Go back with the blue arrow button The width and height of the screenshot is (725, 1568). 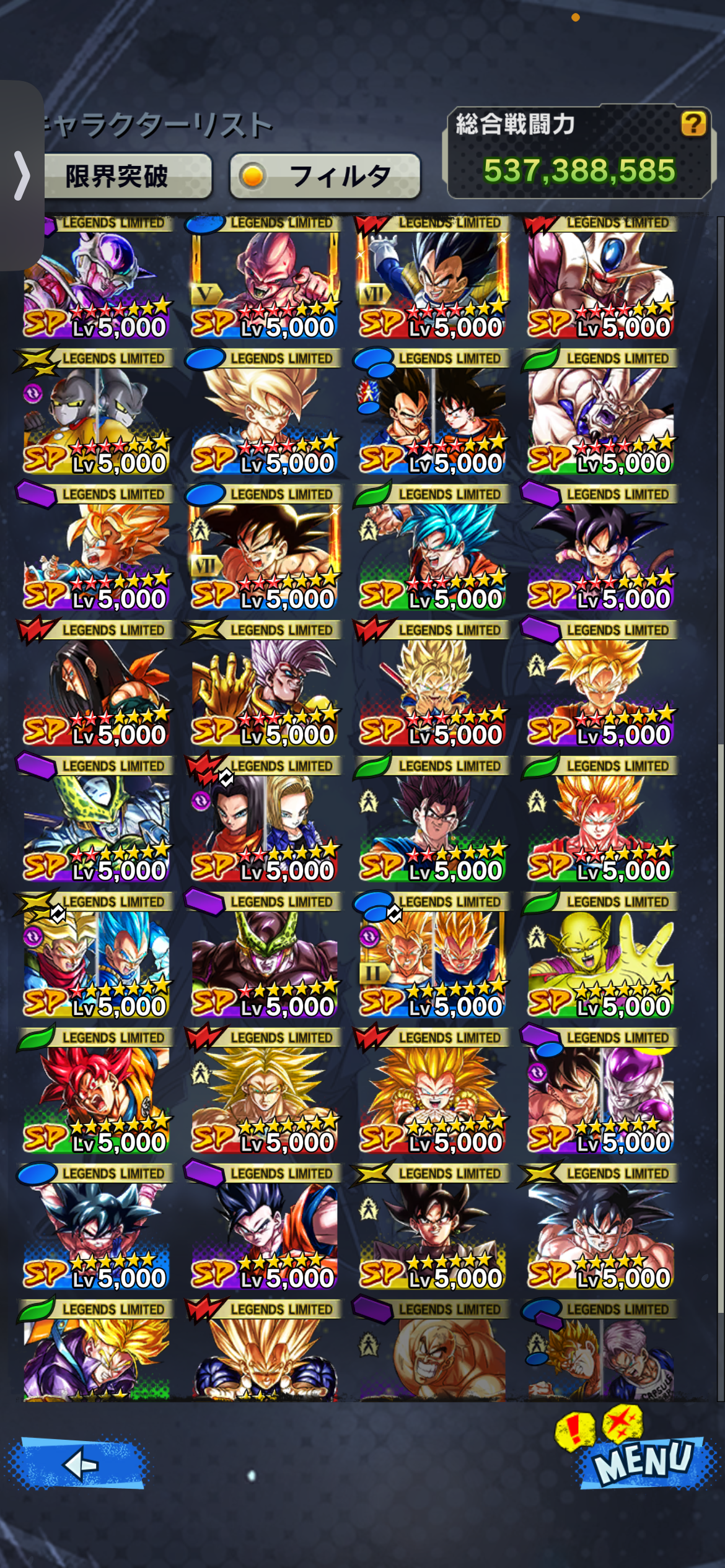coord(81,1465)
